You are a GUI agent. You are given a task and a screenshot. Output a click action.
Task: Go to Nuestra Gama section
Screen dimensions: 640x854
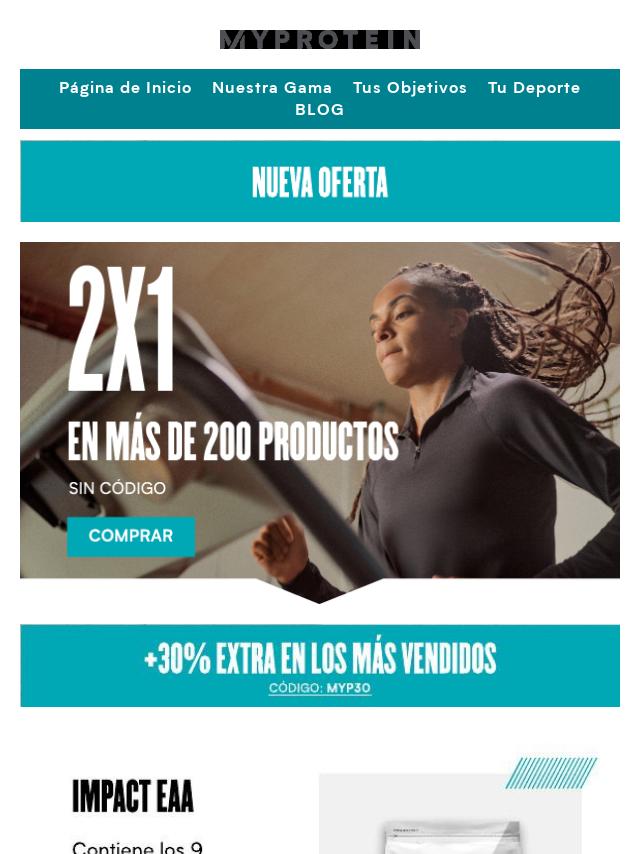(272, 88)
